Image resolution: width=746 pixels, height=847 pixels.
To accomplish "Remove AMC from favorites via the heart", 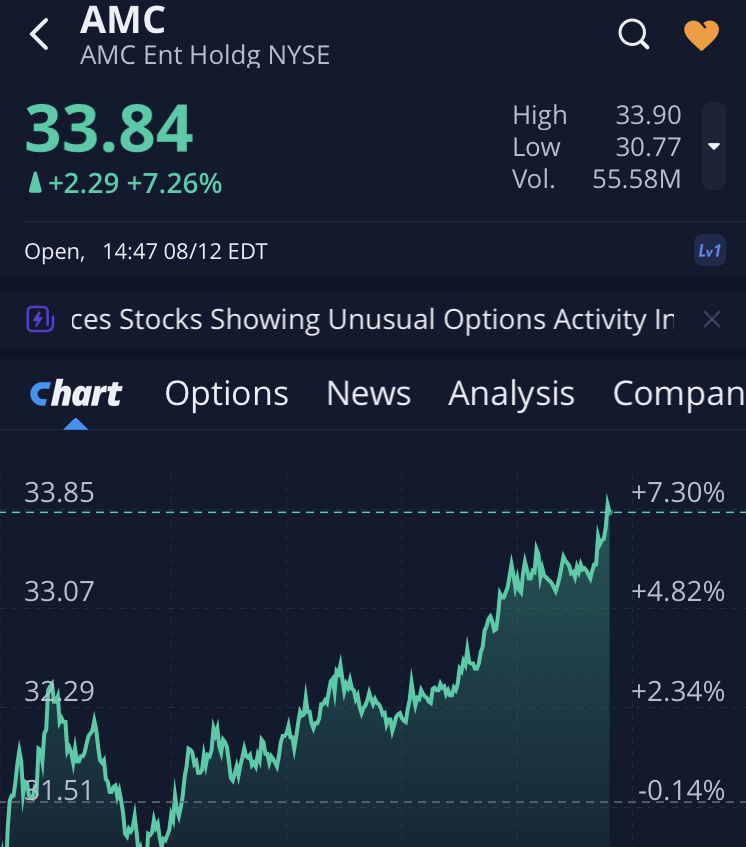I will [701, 36].
